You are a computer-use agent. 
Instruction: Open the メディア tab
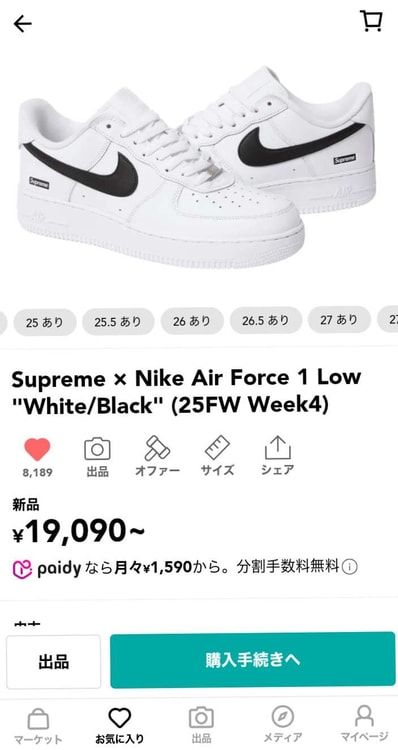[283, 725]
